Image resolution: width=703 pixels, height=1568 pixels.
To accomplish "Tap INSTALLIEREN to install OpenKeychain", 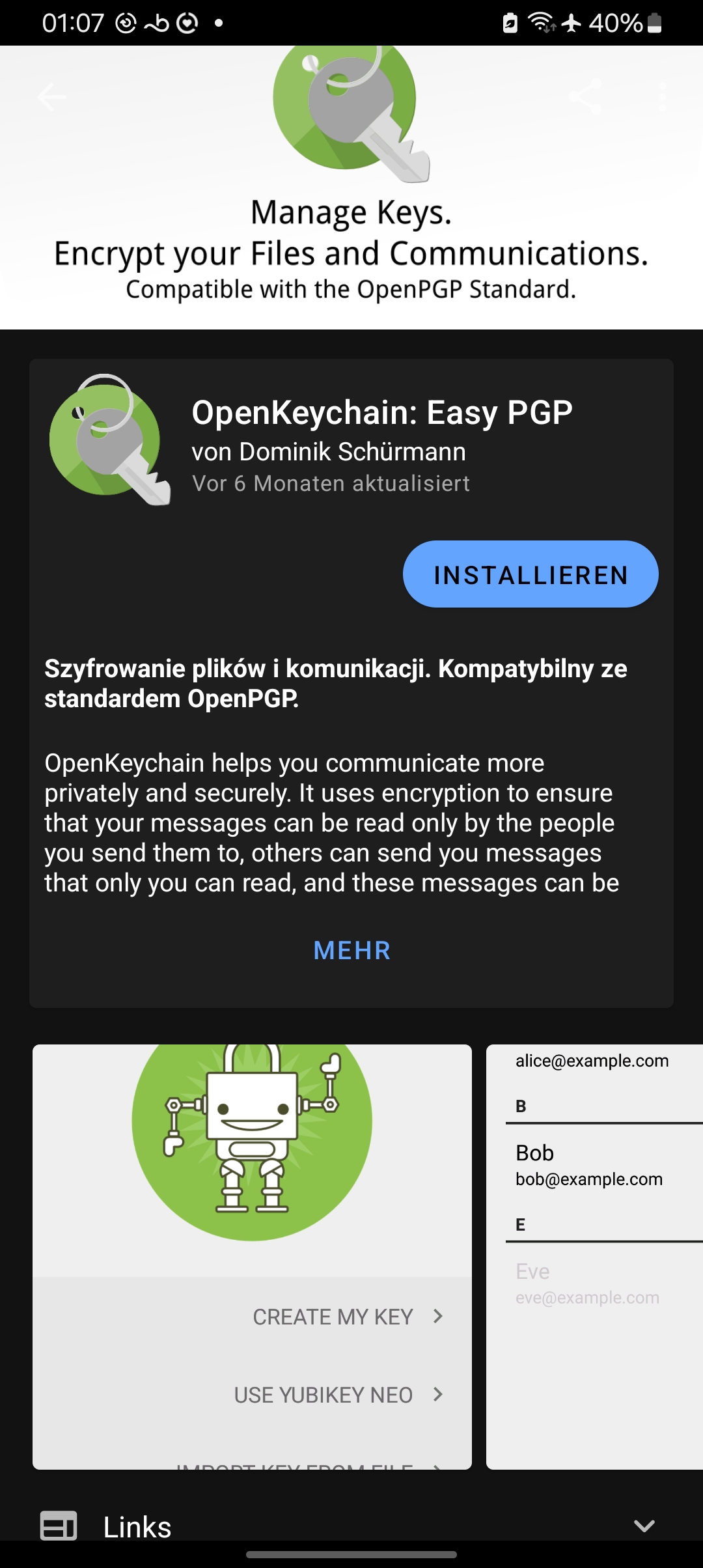I will [531, 574].
